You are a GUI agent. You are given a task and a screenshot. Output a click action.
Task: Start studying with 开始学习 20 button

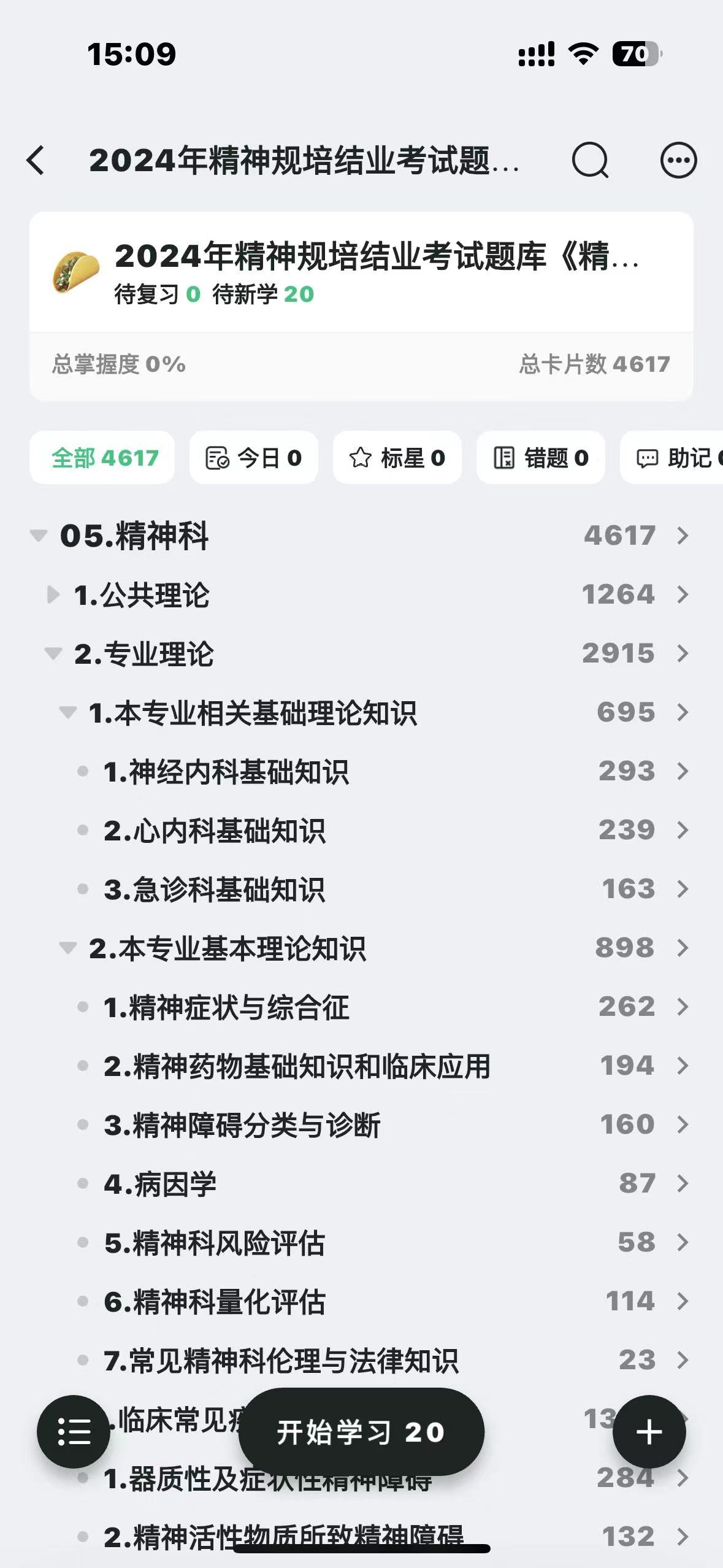coord(361,1432)
